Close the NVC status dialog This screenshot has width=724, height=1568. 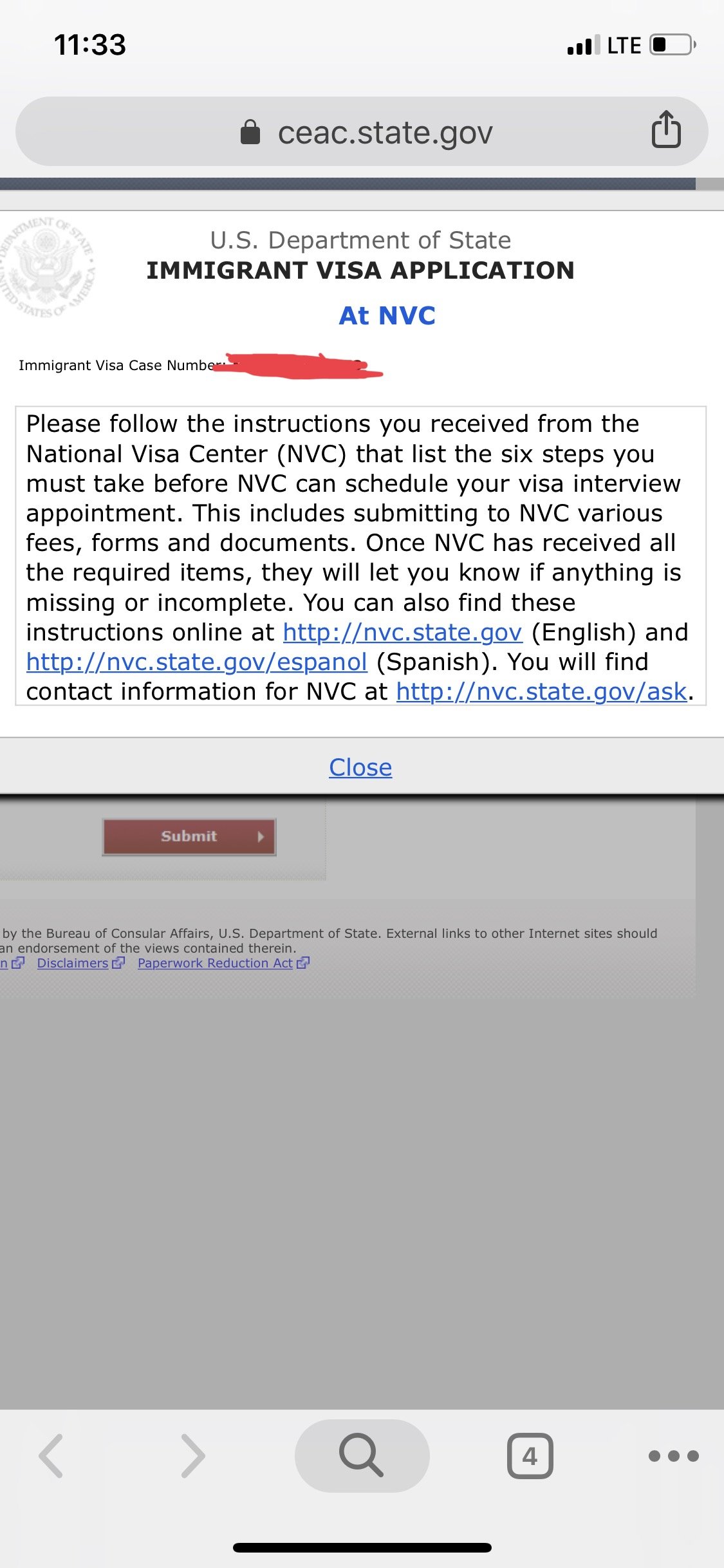360,767
